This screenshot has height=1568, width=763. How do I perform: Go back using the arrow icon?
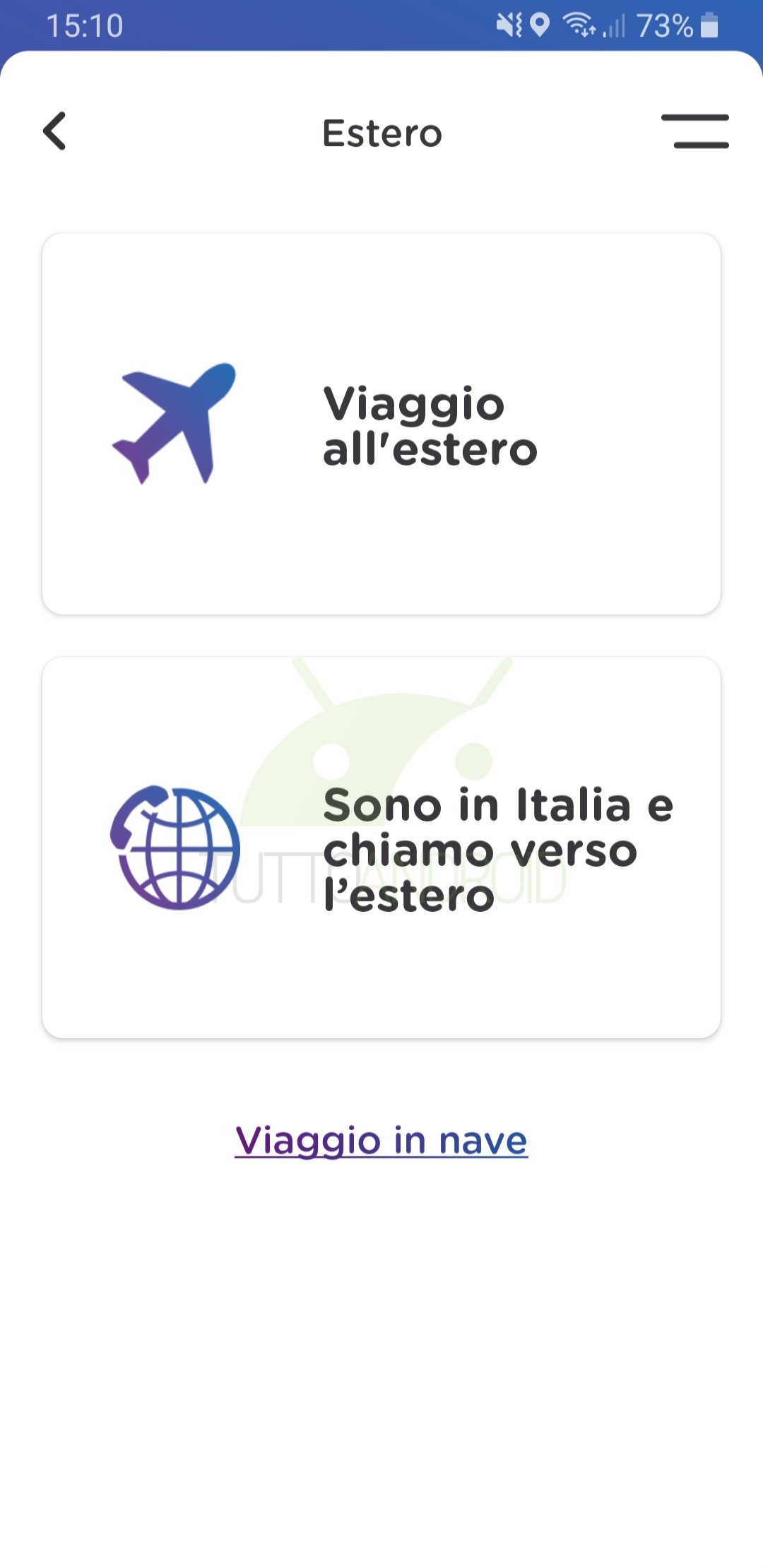[55, 131]
